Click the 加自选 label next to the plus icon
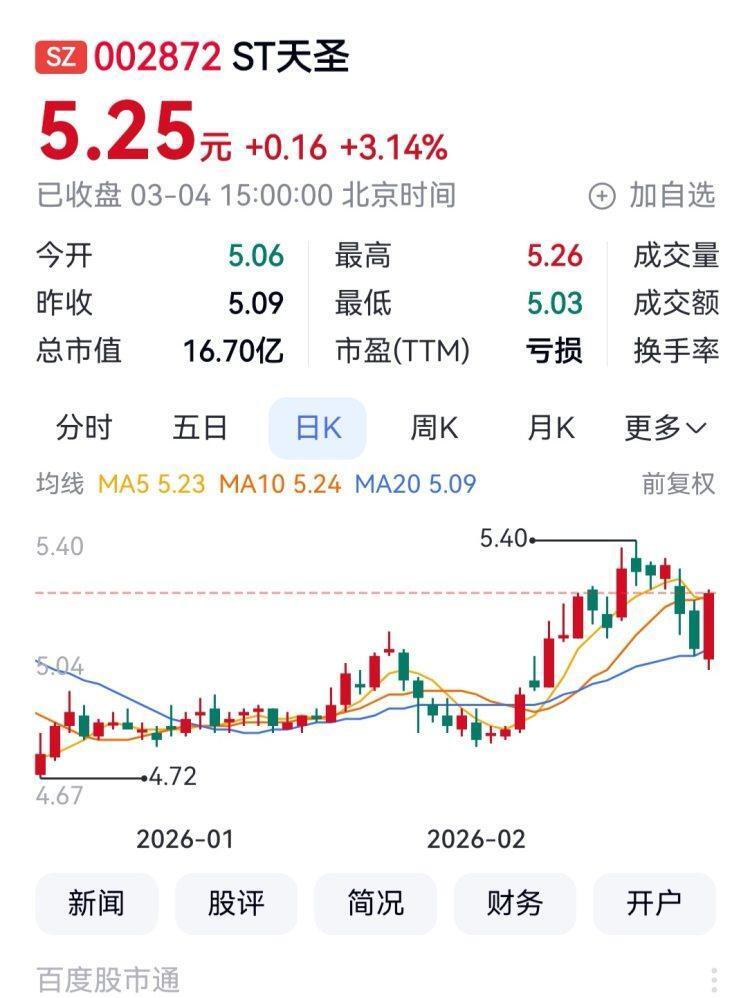The width and height of the screenshot is (750, 998). [673, 196]
